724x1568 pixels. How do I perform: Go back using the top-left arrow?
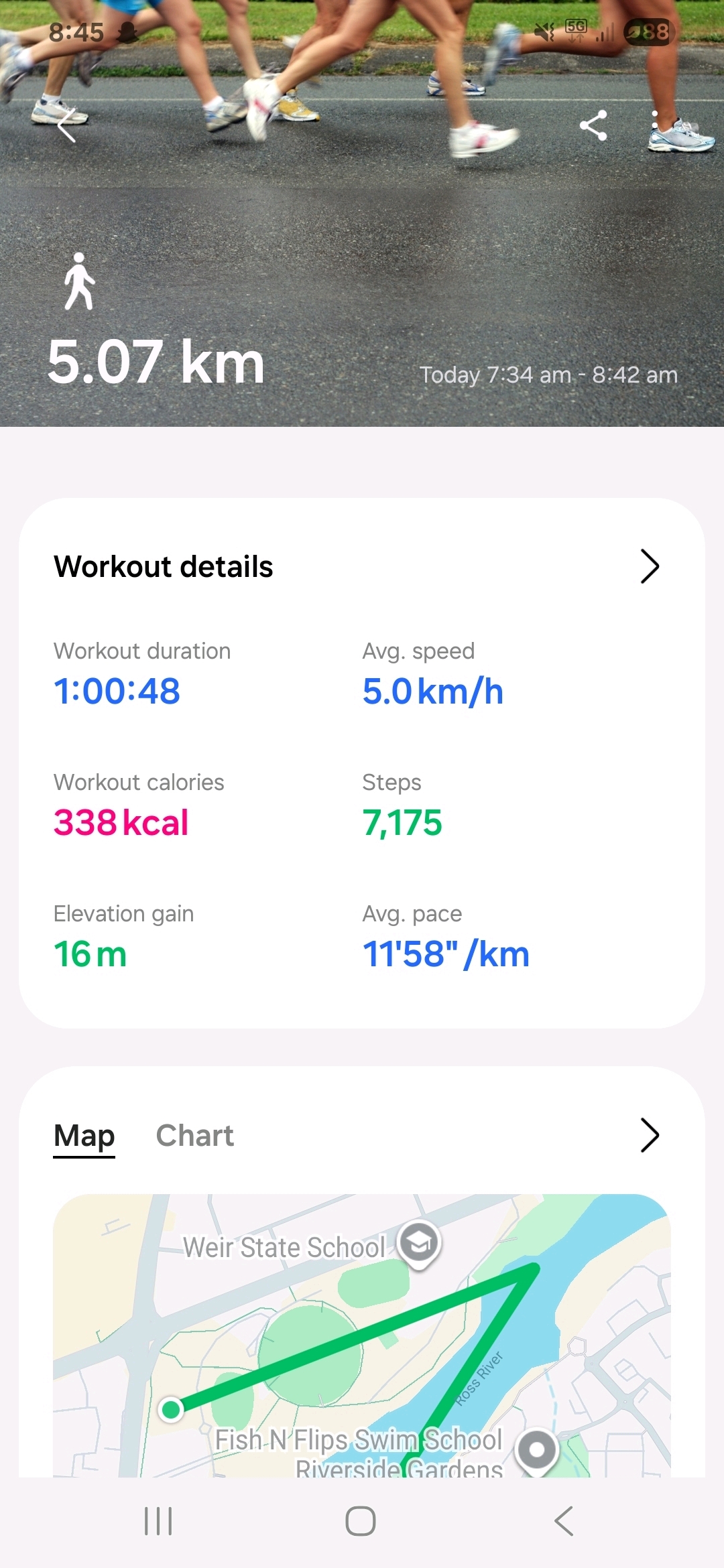point(67,125)
